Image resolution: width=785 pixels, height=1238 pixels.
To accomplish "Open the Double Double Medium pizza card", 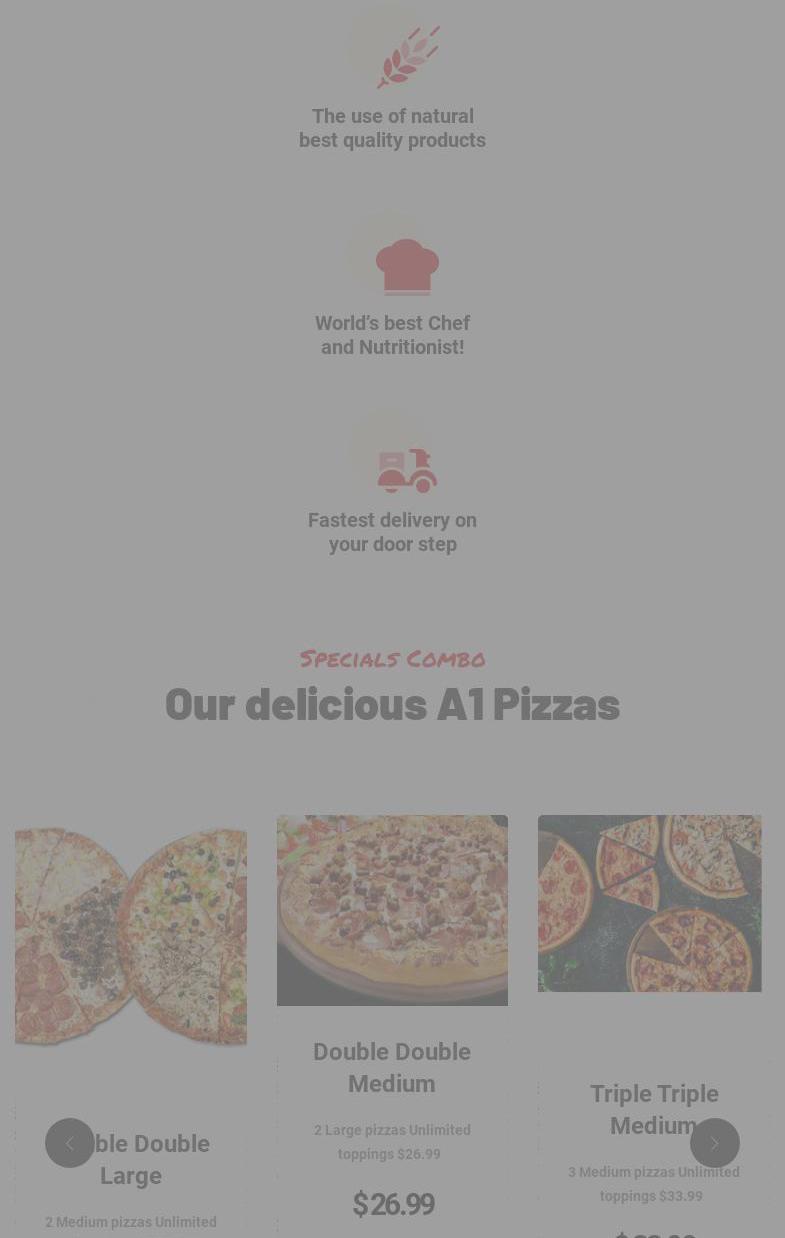I will point(392,1067).
